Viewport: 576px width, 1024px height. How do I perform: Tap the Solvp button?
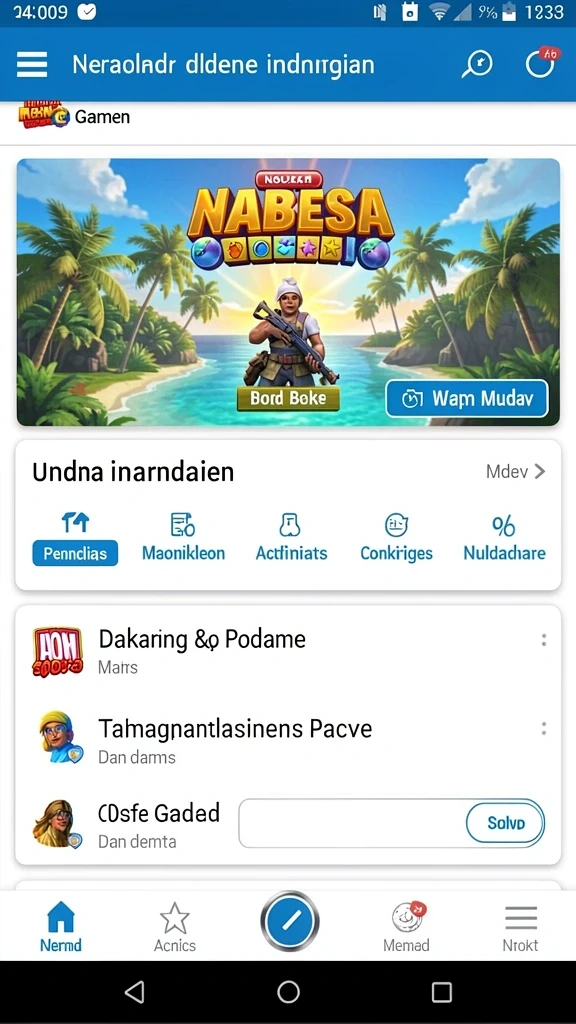click(x=505, y=823)
